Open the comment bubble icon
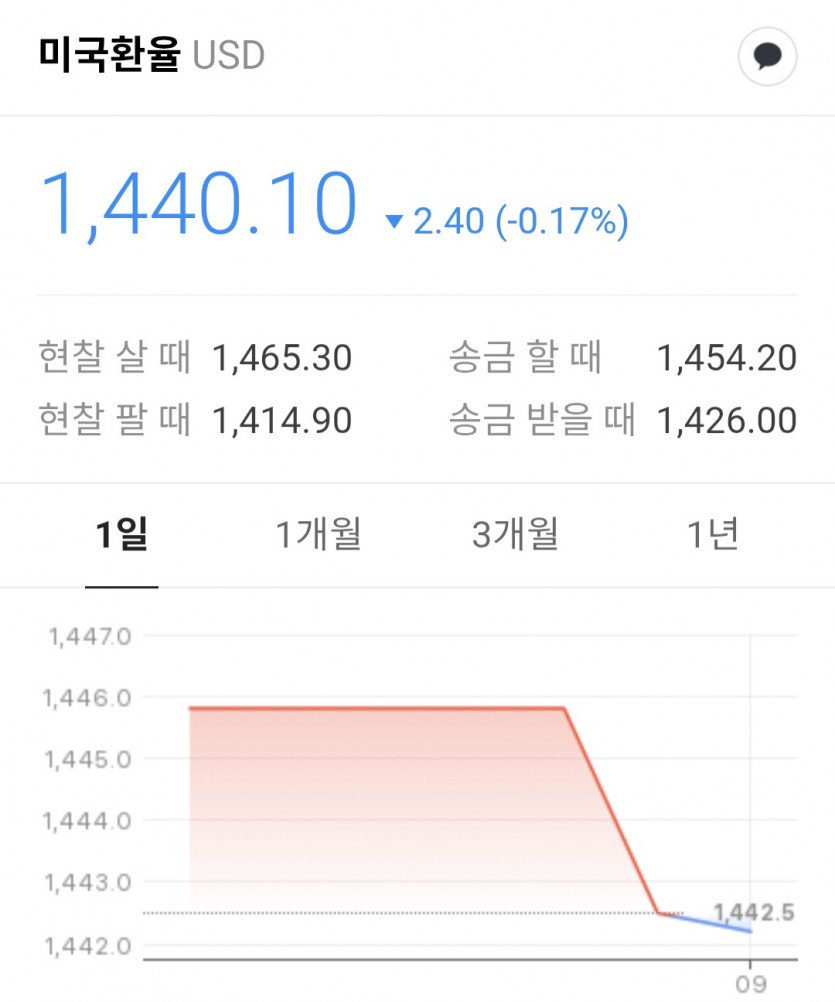This screenshot has height=1002, width=835. [x=767, y=56]
